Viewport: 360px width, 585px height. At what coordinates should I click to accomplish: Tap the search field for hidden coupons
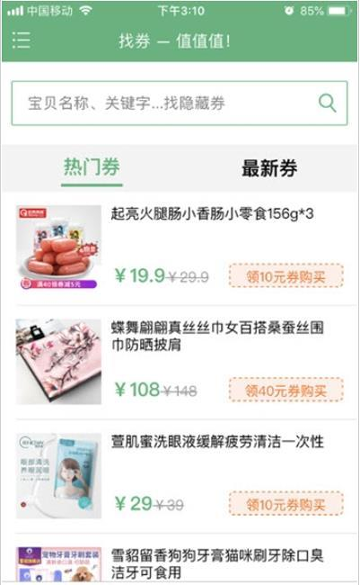click(x=179, y=103)
